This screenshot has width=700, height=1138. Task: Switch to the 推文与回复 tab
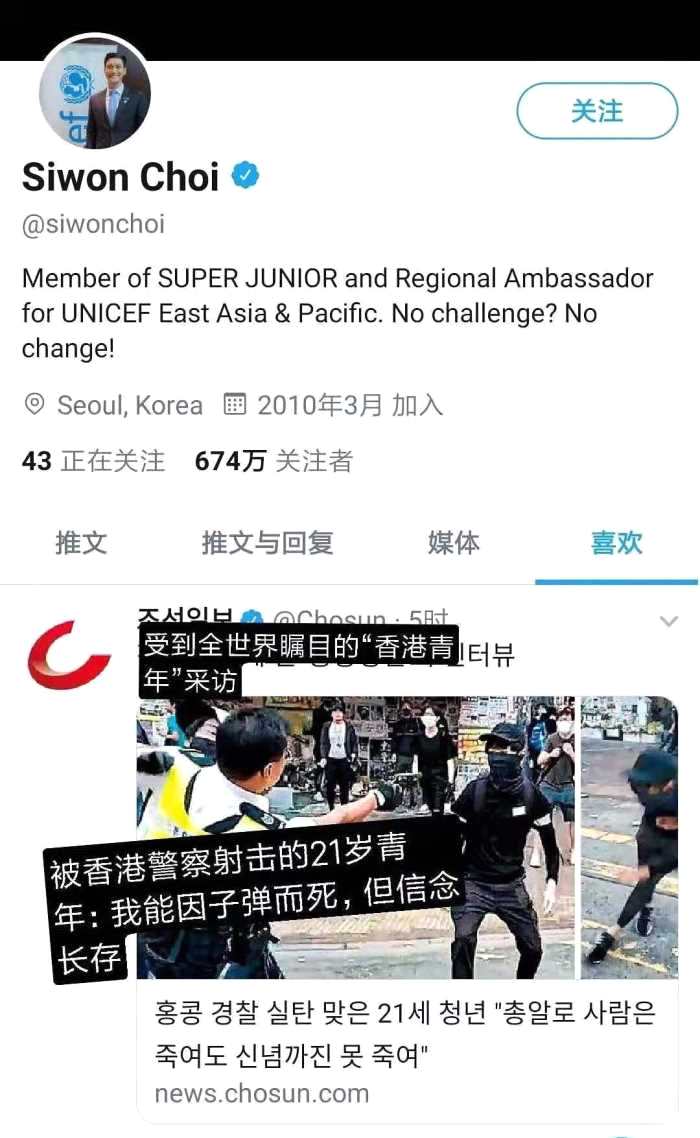coord(267,543)
